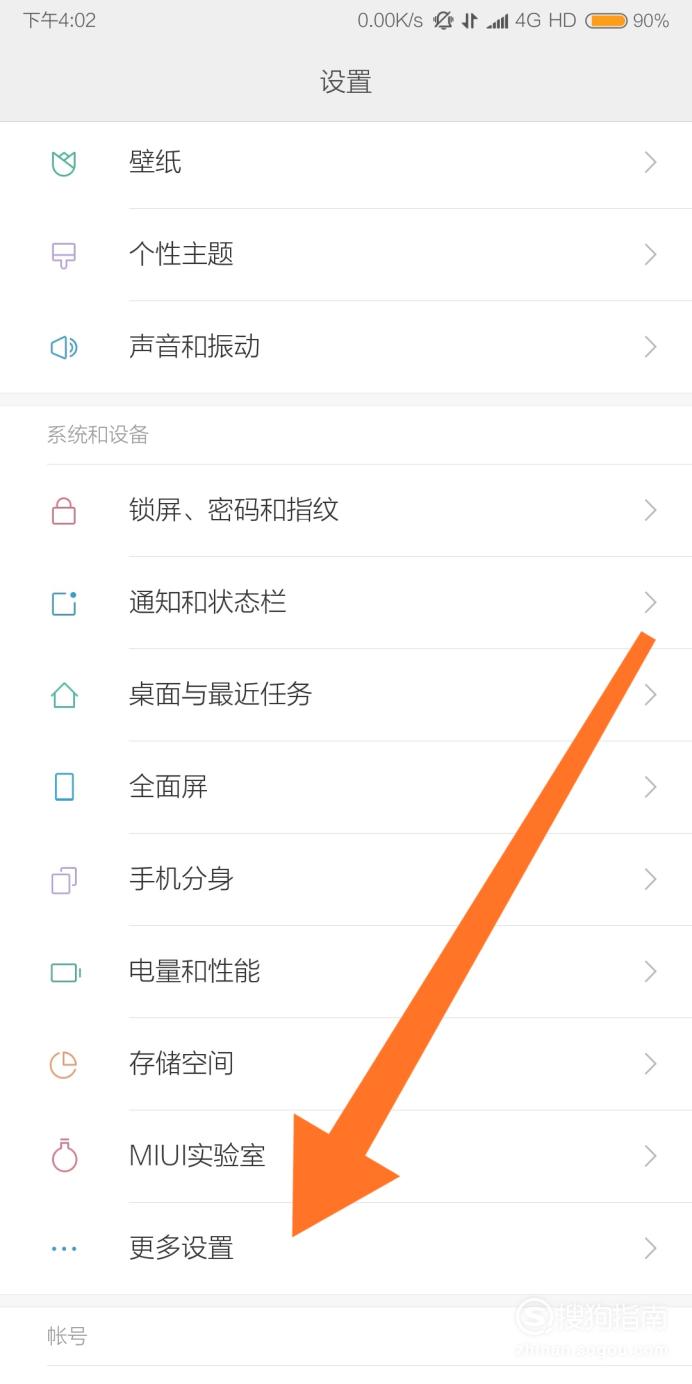Open 个性主题 theme settings
Screen dimensions: 692x1384
click(x=346, y=254)
